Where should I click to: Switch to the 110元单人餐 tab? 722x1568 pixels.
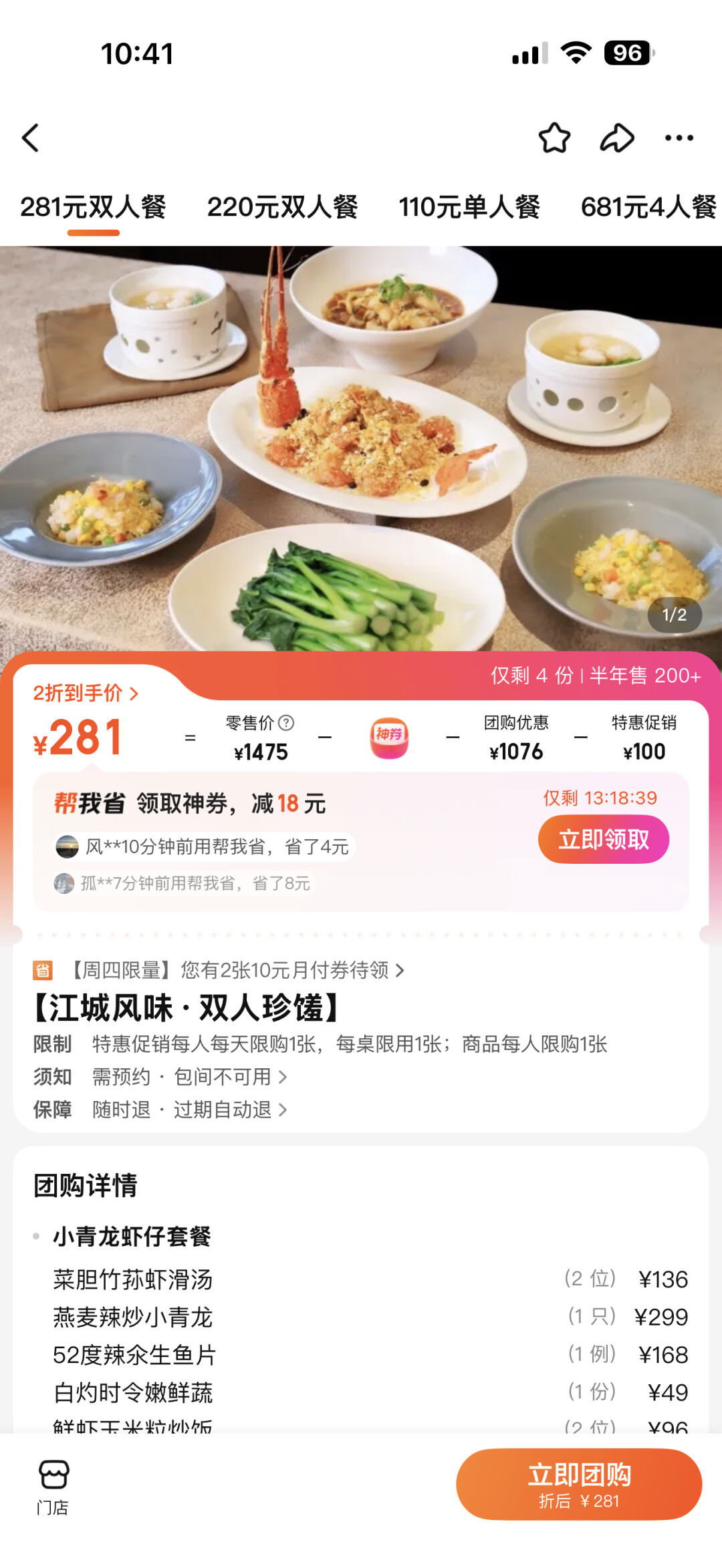469,207
